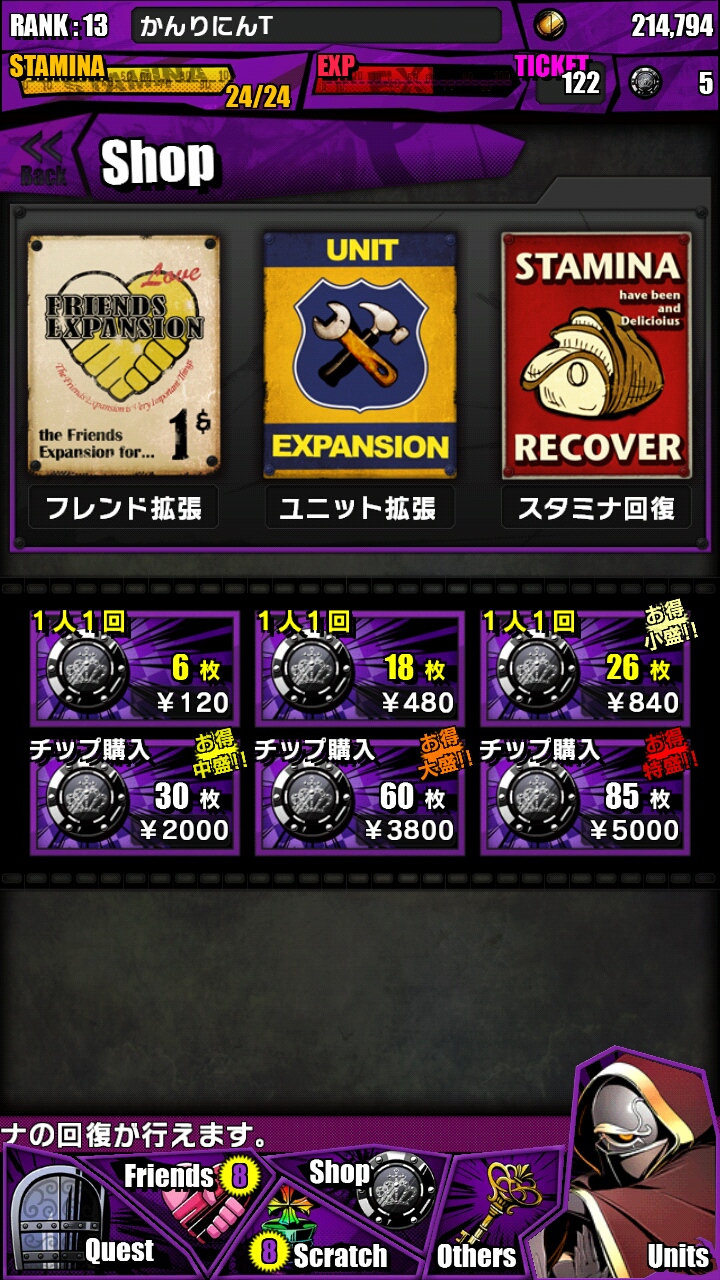Open the Friends Expansion card
Screen dimensions: 720x1280
tap(123, 379)
